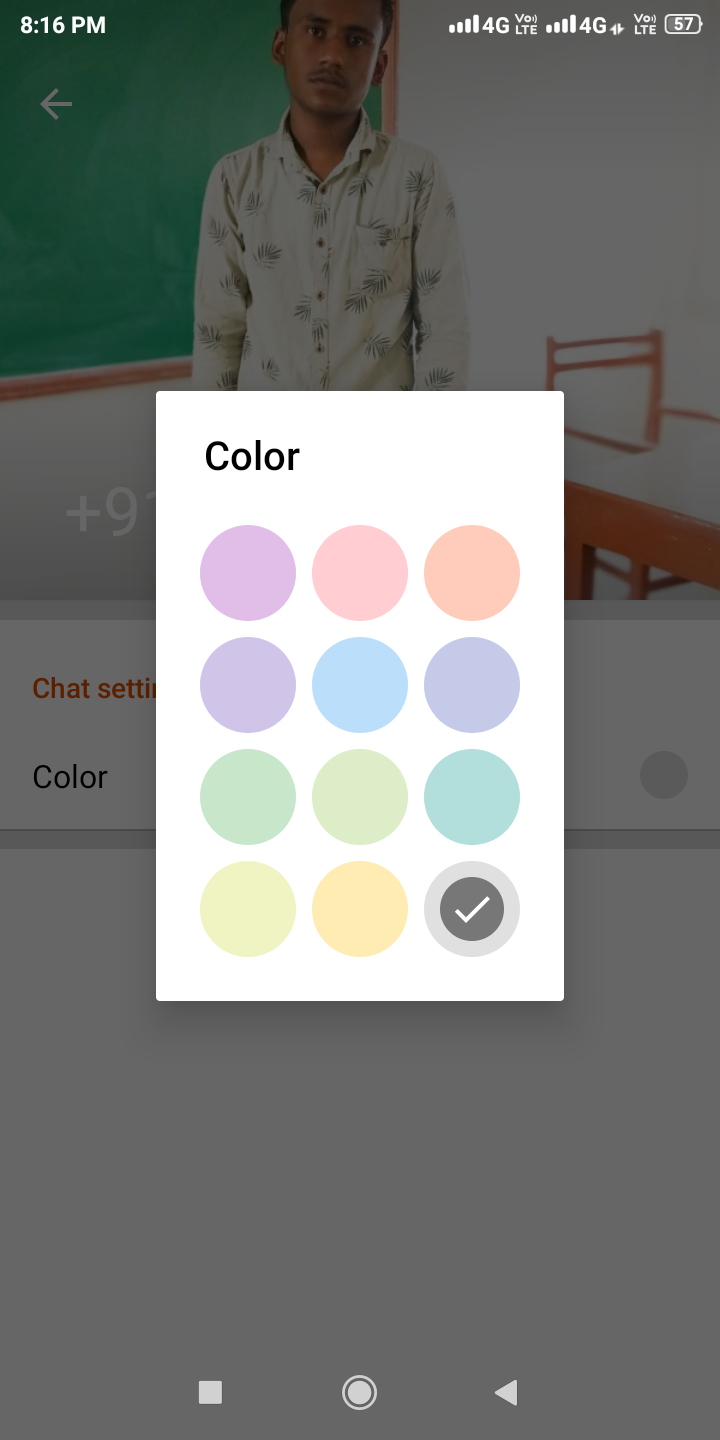Select the mint green color swatch
Image resolution: width=720 pixels, height=1440 pixels.
(248, 797)
